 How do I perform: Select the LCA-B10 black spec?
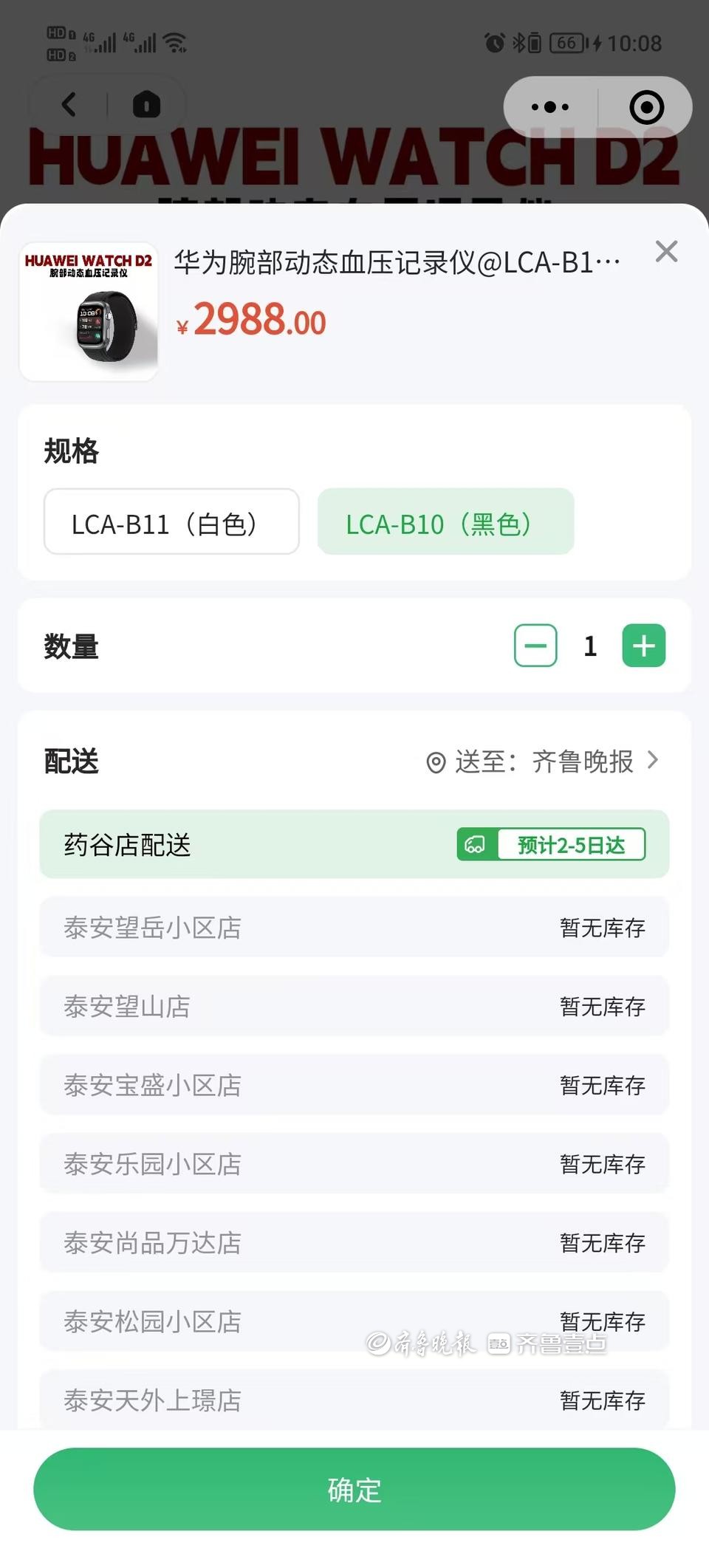(x=445, y=521)
